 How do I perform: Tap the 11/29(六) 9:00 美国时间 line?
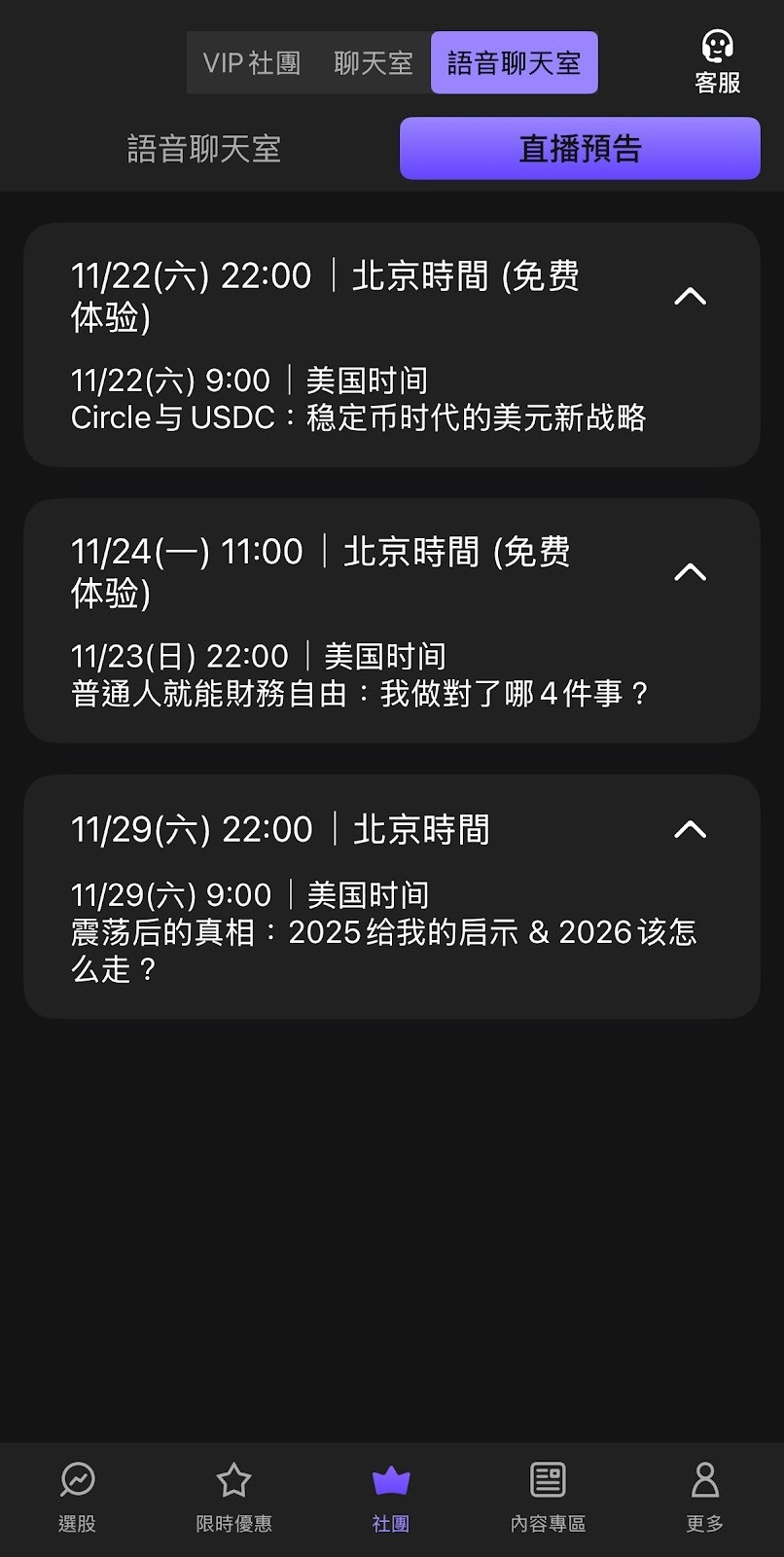coord(253,893)
